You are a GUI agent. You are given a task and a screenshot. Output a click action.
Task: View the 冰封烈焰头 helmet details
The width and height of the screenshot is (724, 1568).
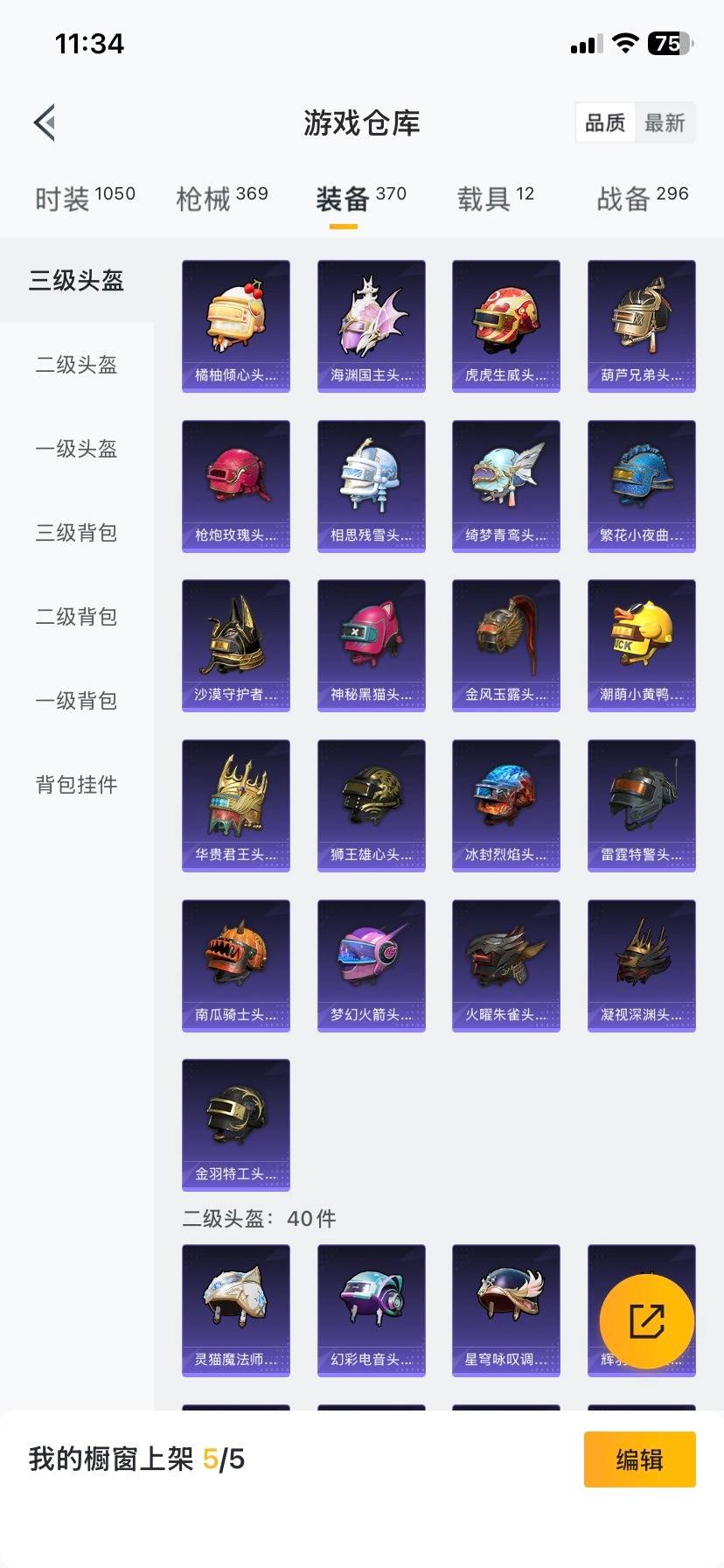[505, 805]
